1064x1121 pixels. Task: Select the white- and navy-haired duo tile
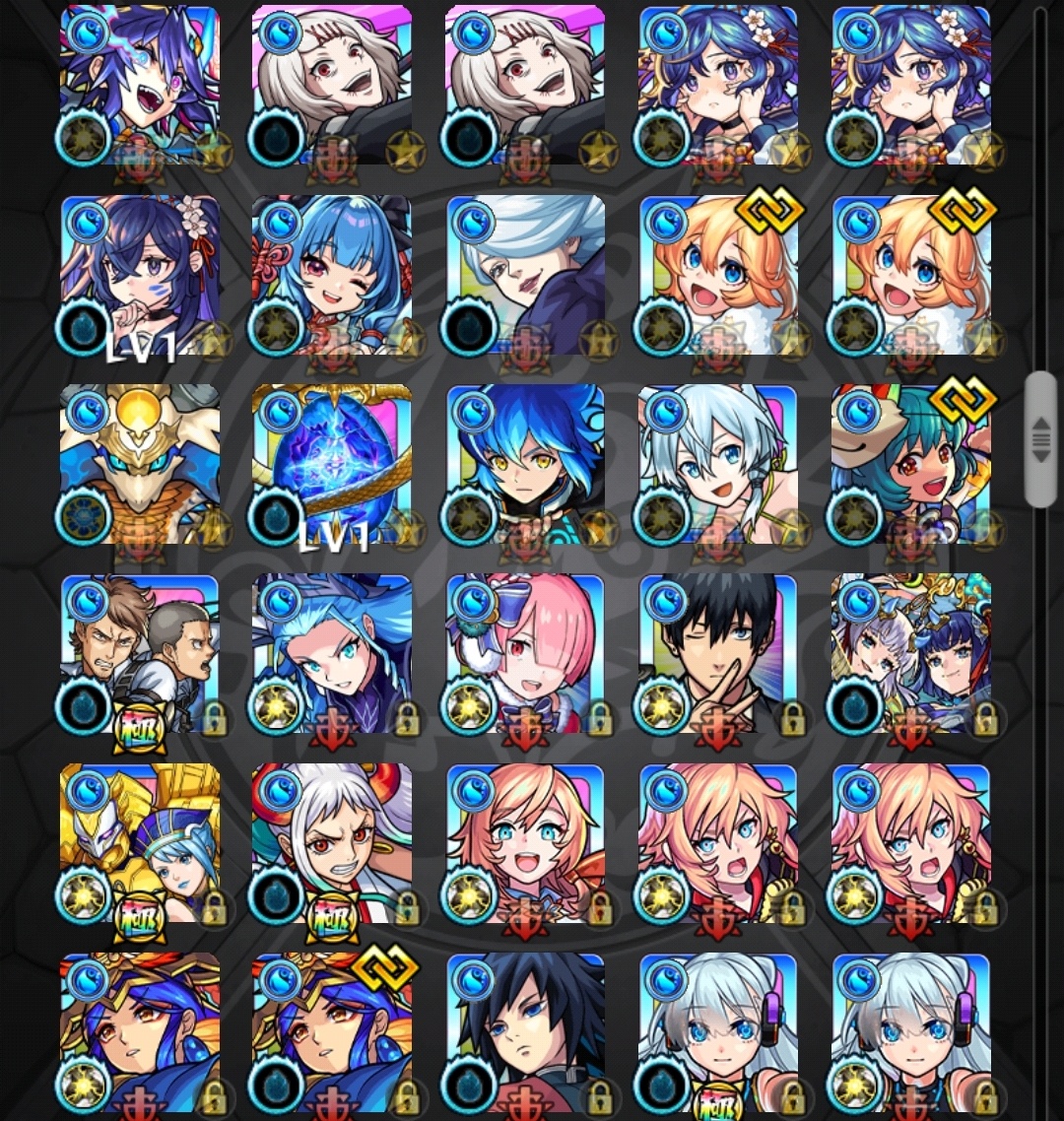click(910, 652)
